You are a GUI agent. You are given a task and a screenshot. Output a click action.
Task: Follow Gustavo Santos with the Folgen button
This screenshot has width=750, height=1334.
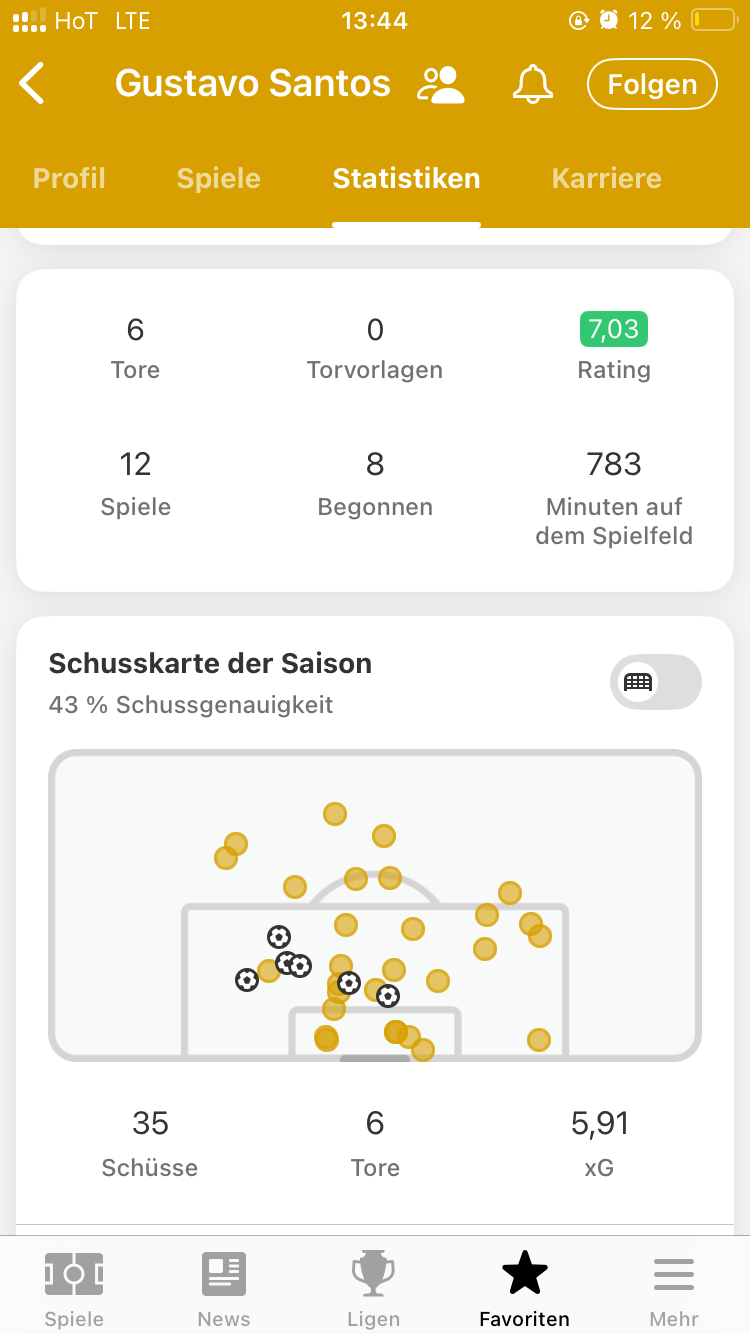[x=652, y=85]
